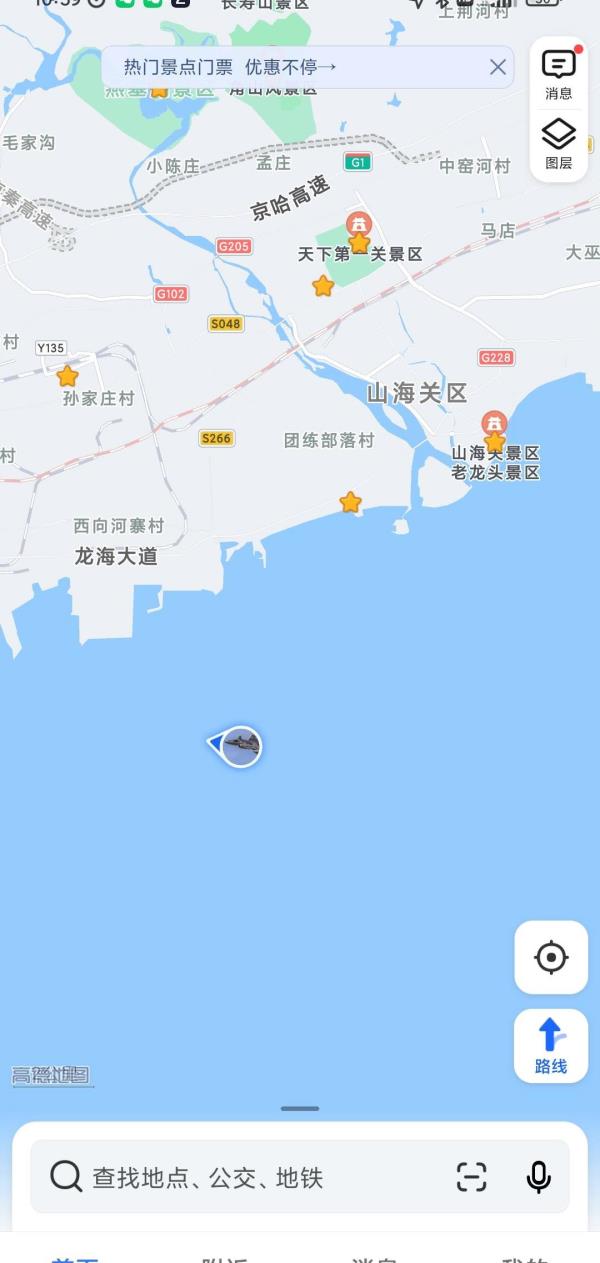Open the 热门景点门票 优惠不停 promotion

230,67
